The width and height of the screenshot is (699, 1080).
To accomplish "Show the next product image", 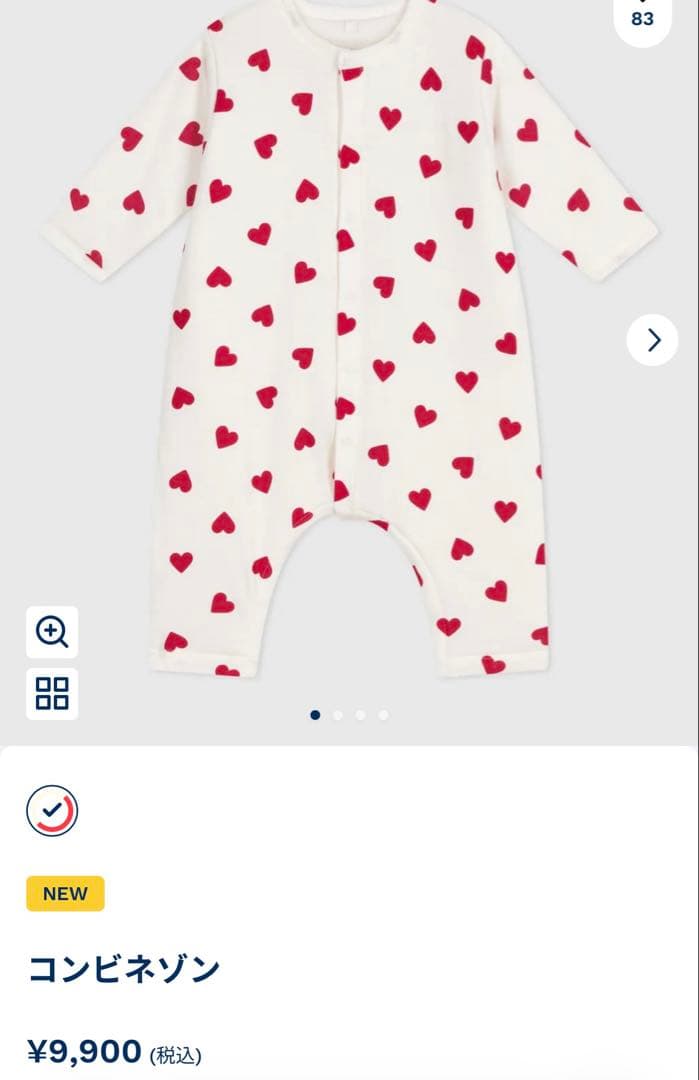I will point(652,340).
